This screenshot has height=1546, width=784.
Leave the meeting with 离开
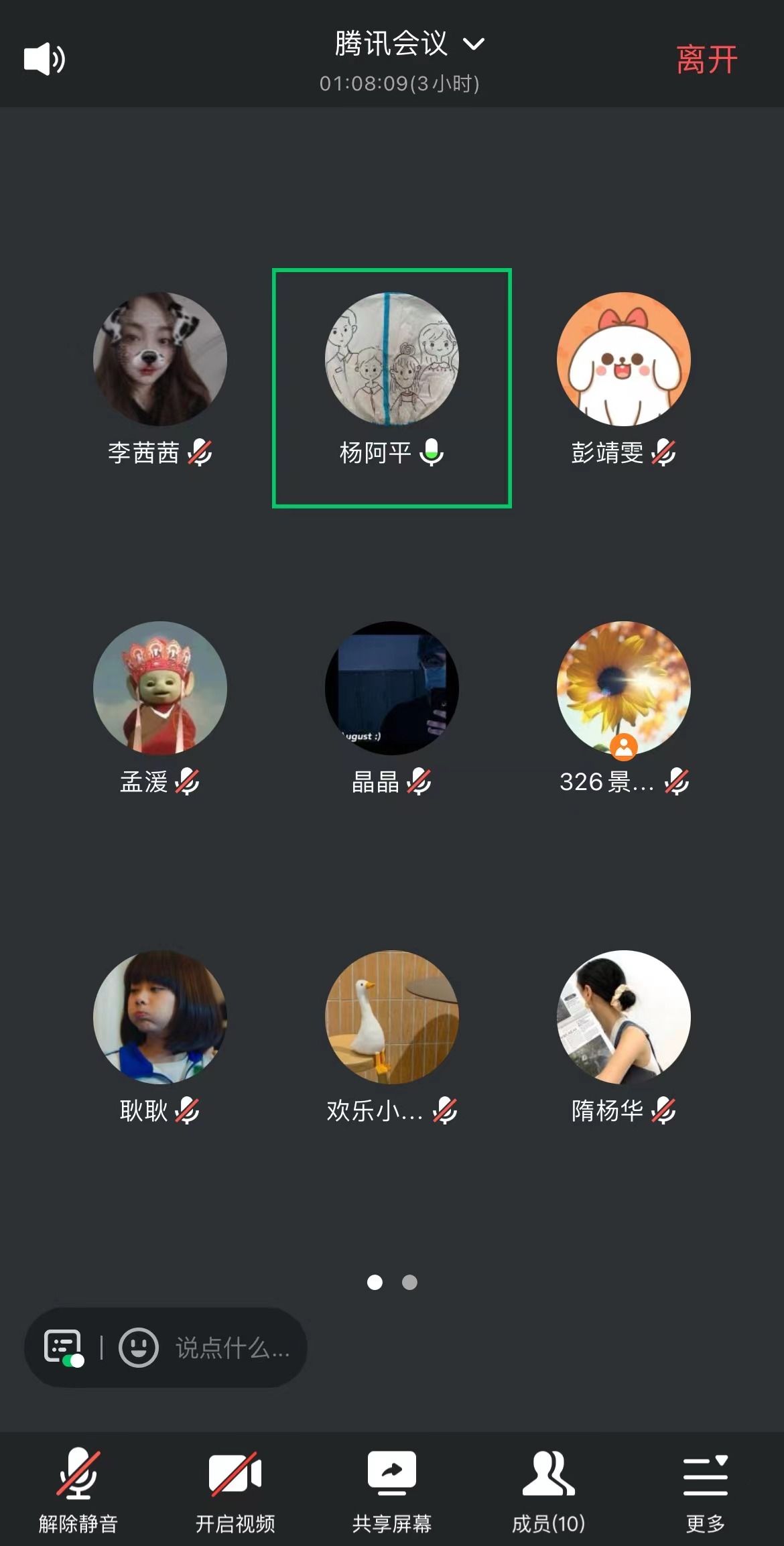click(706, 59)
